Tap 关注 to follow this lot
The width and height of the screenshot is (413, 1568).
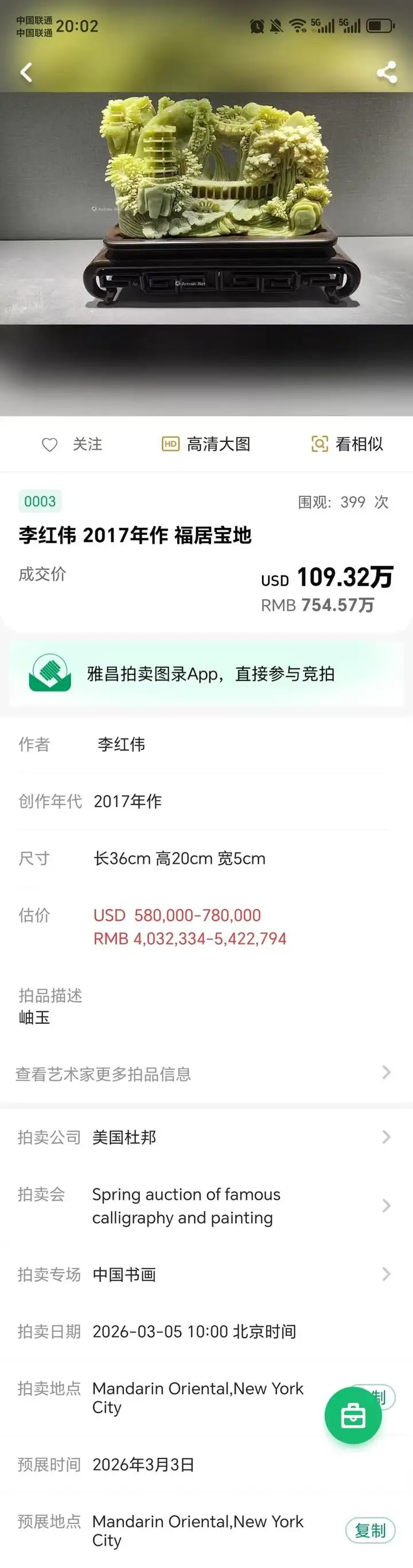coord(72,444)
